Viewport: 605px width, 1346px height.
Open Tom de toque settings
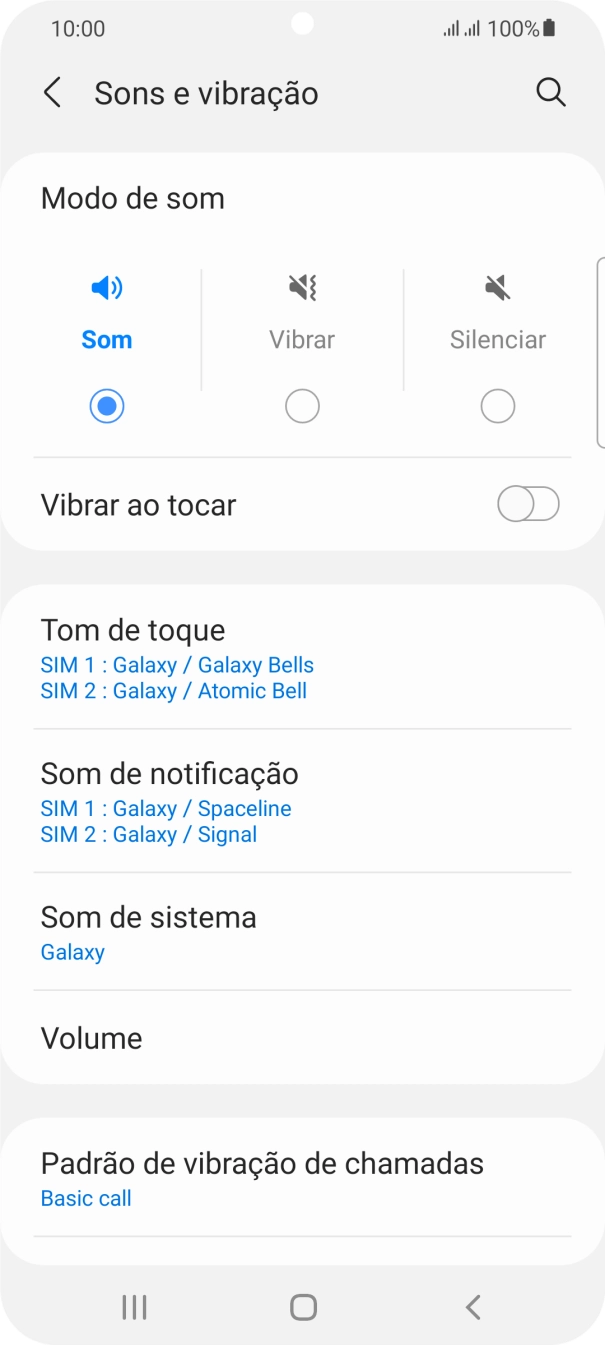pyautogui.click(x=300, y=658)
